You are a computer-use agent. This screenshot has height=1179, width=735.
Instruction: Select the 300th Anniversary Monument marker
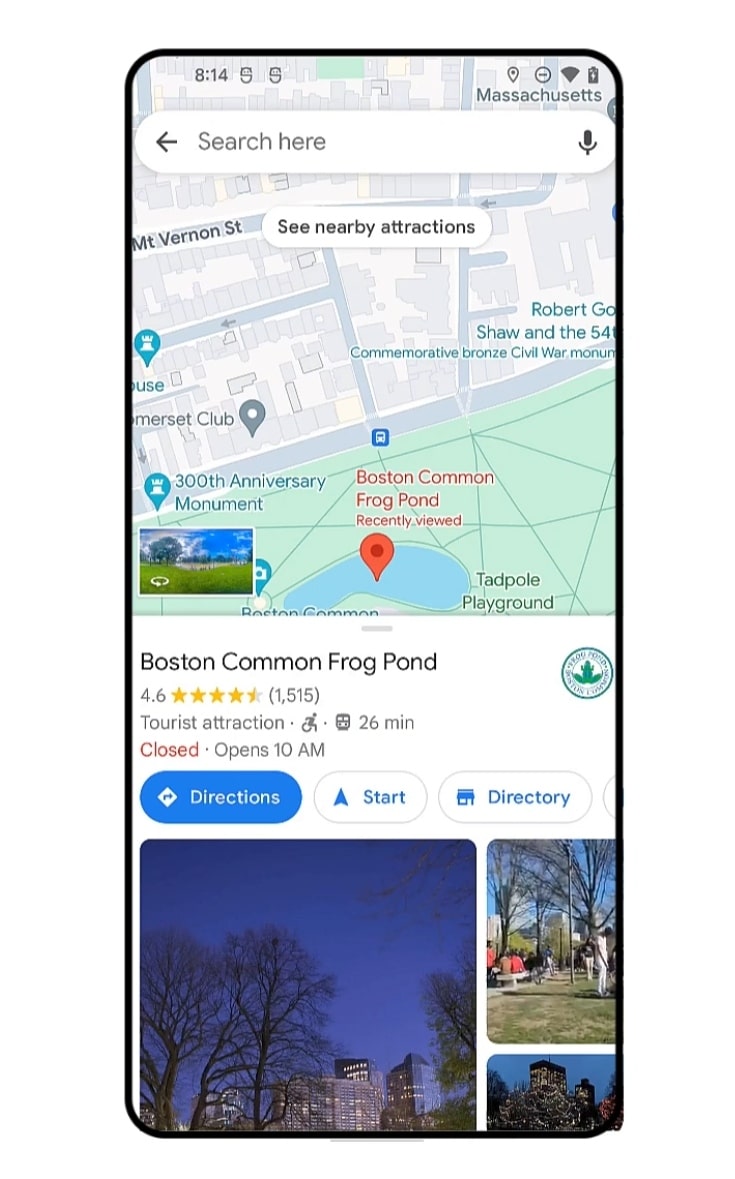pyautogui.click(x=157, y=490)
